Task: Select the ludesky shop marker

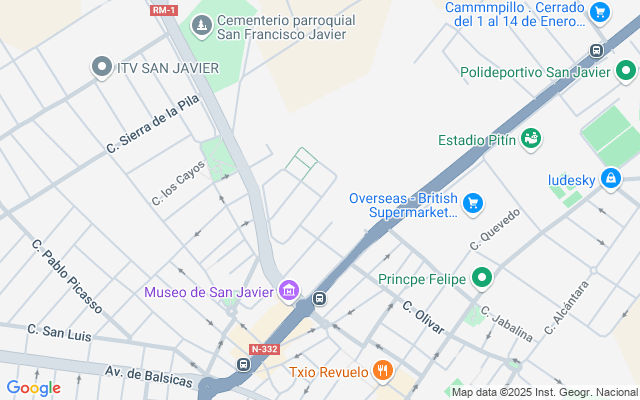Action: click(610, 180)
